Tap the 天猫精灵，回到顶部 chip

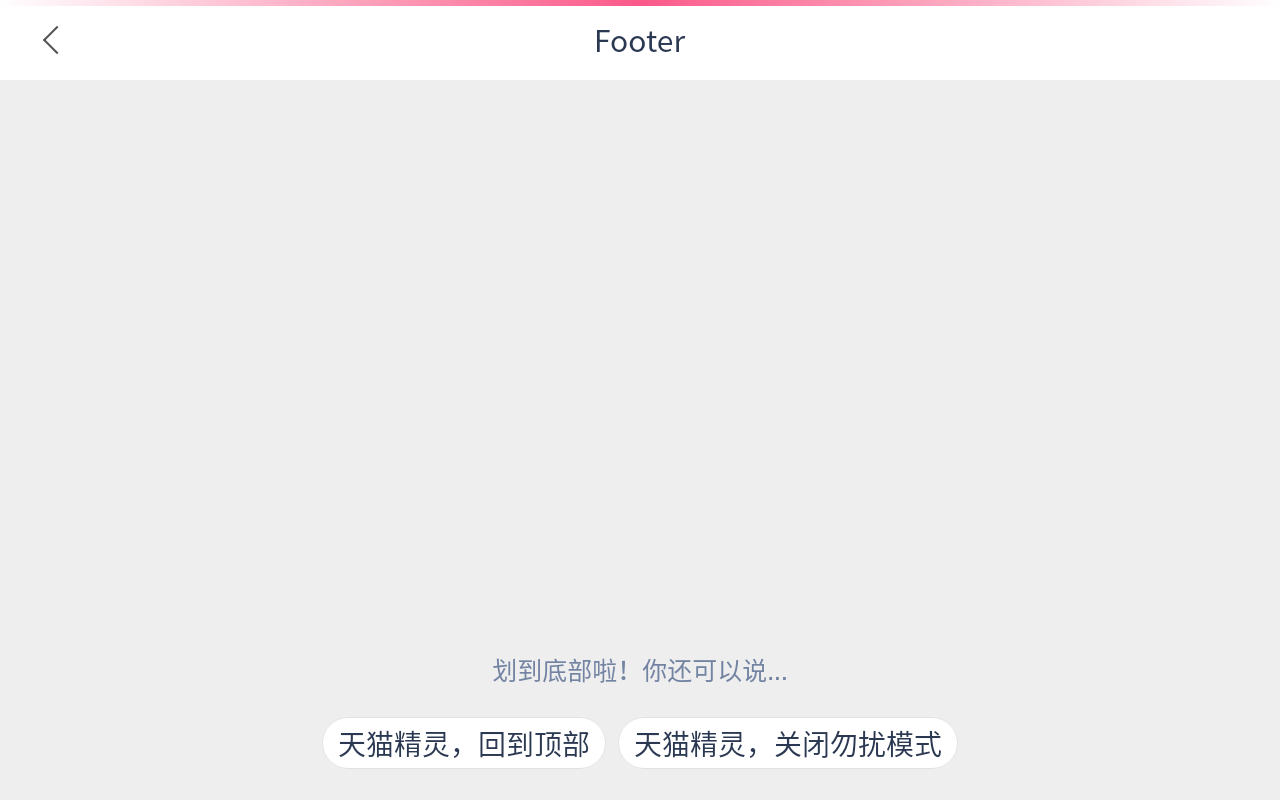(464, 744)
